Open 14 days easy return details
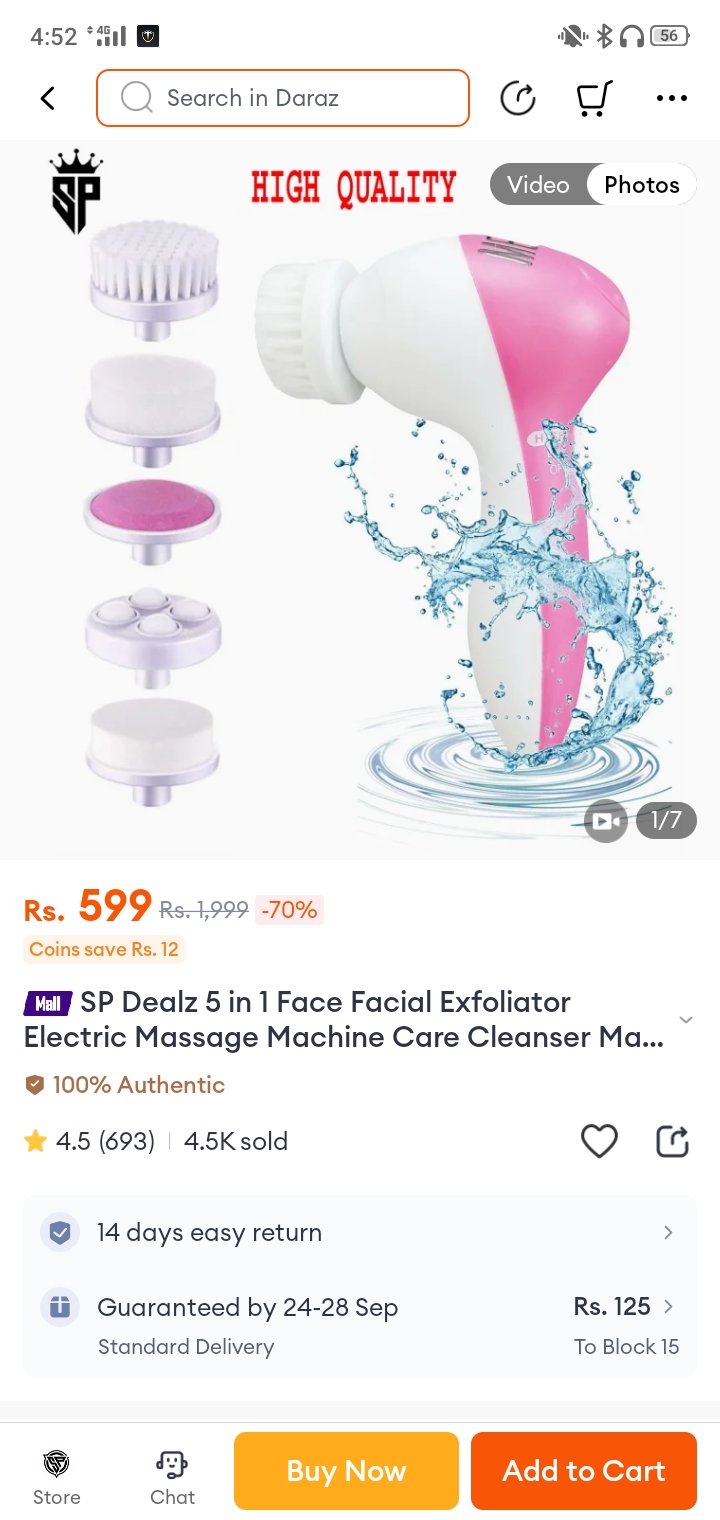This screenshot has width=720, height=1520. pyautogui.click(x=360, y=1232)
